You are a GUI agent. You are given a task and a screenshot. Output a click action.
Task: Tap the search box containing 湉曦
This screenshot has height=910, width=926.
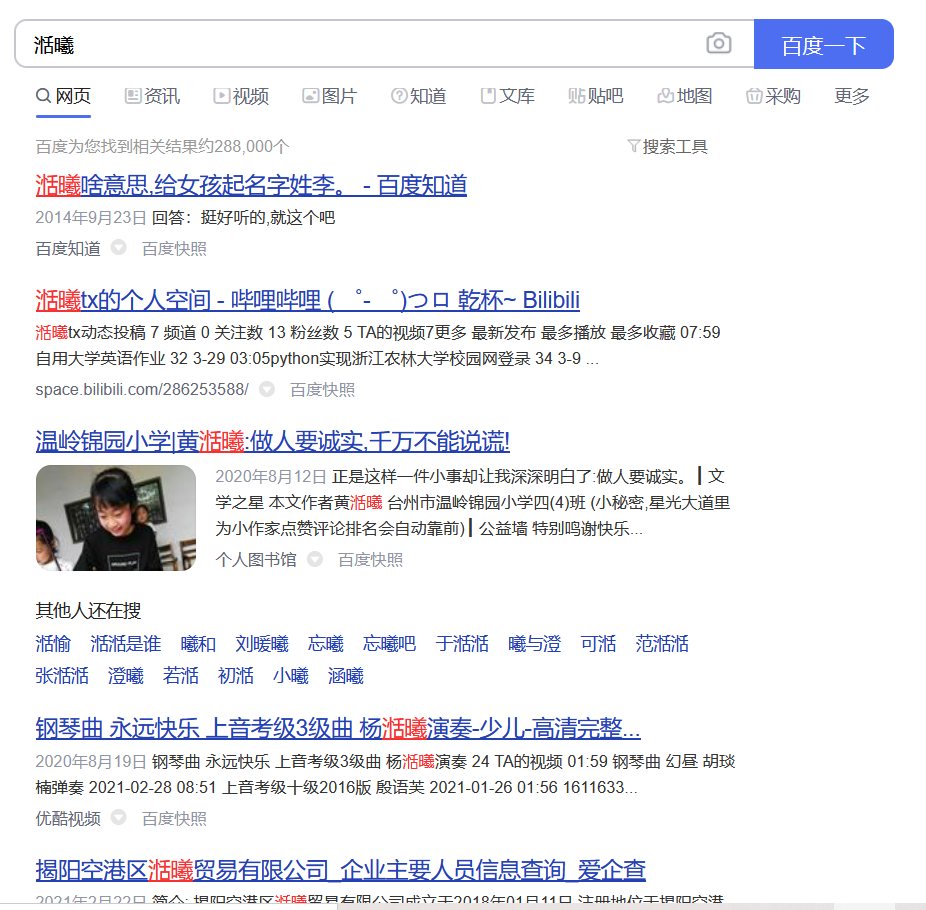point(360,45)
